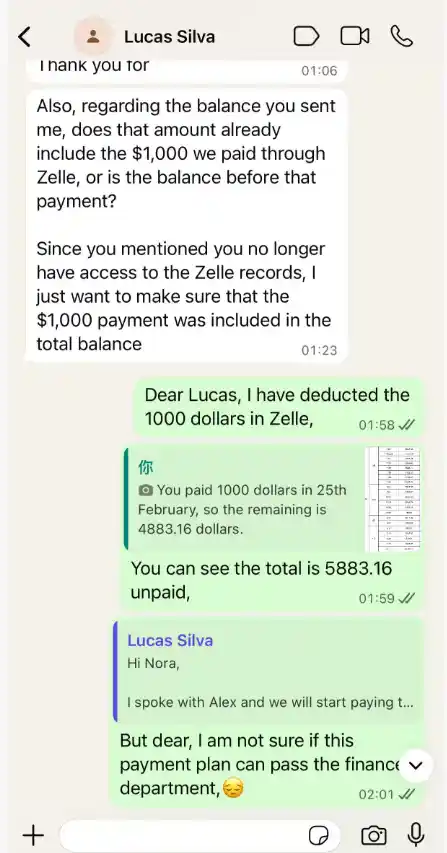
Task: Tap the scroll-to-bottom chevron button
Action: 416,765
